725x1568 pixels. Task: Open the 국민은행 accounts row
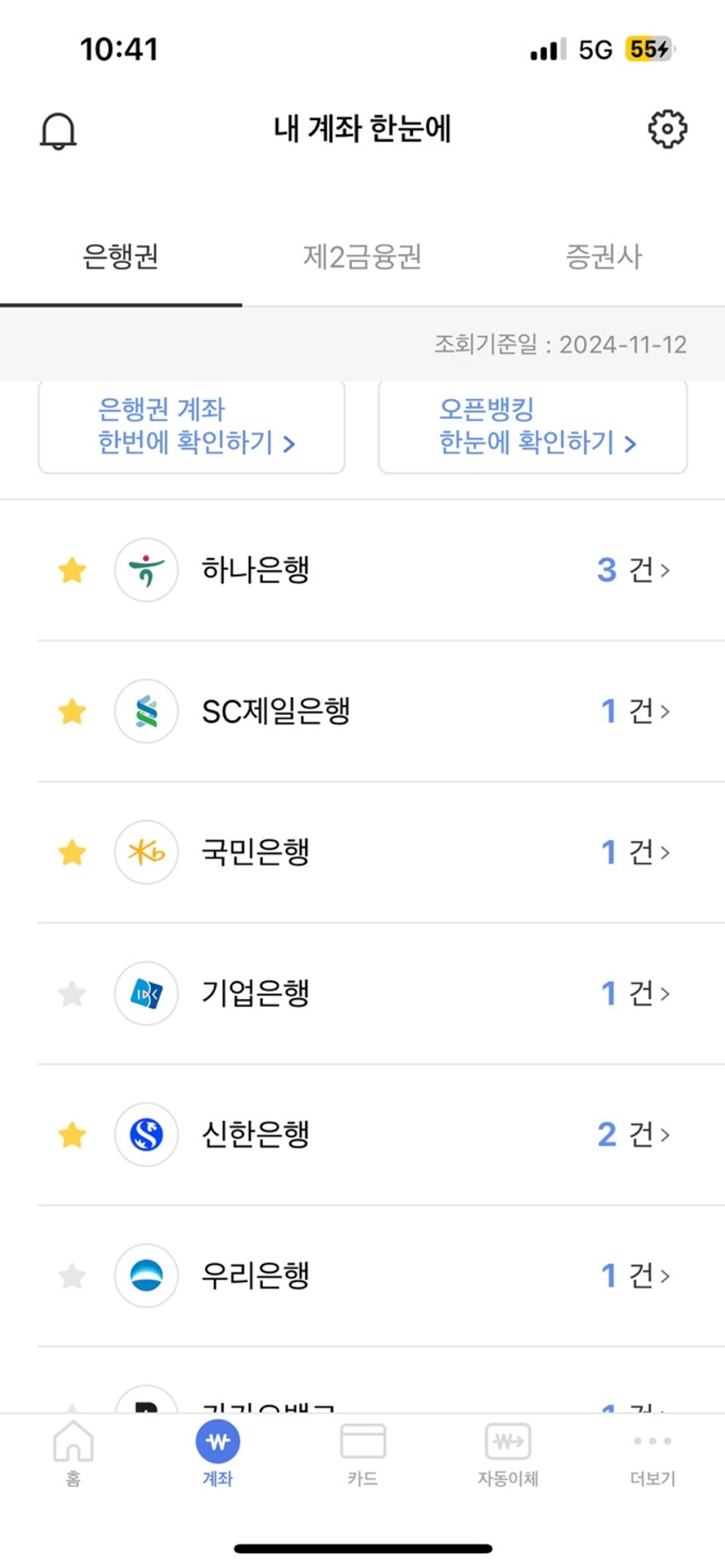(x=363, y=852)
